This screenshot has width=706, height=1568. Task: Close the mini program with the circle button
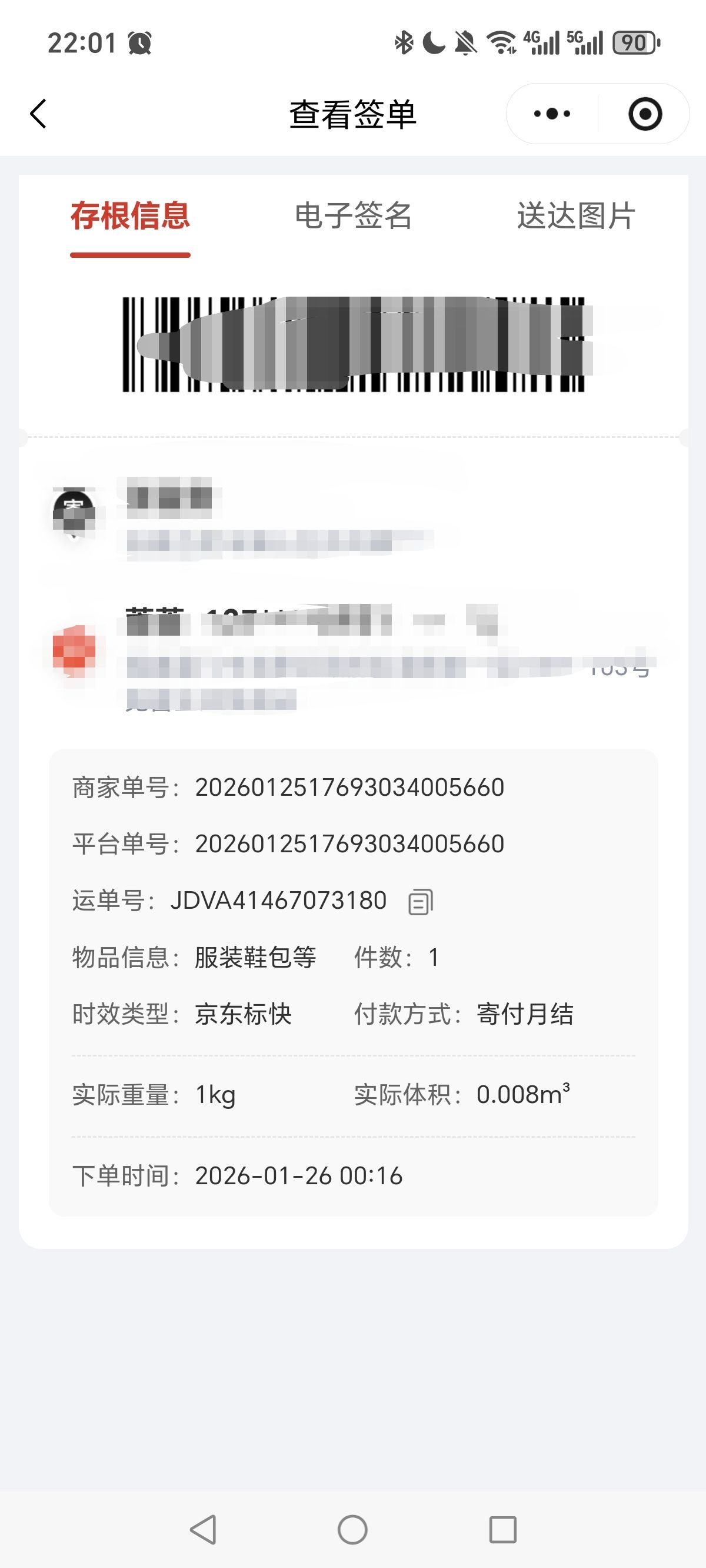(x=645, y=114)
